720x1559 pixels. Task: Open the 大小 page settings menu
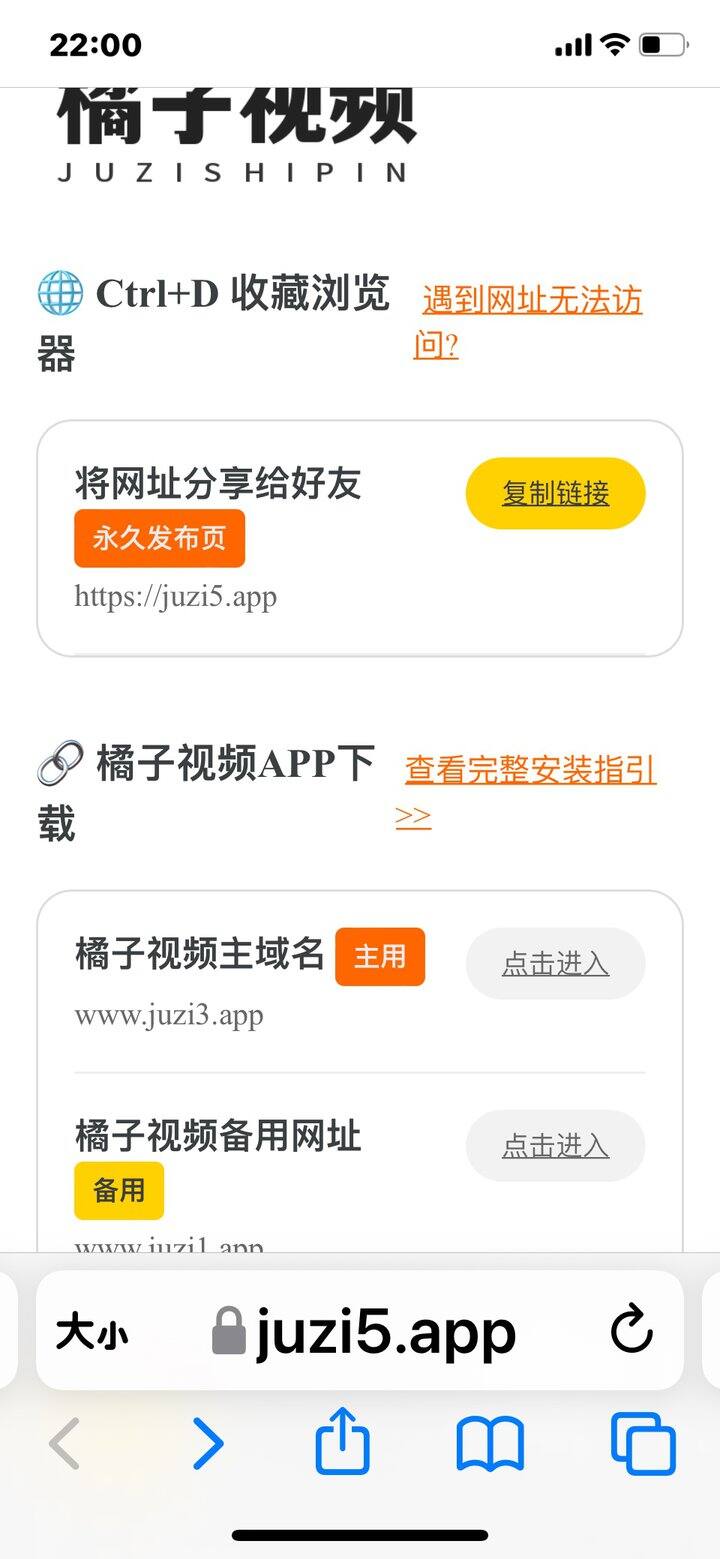point(92,1332)
